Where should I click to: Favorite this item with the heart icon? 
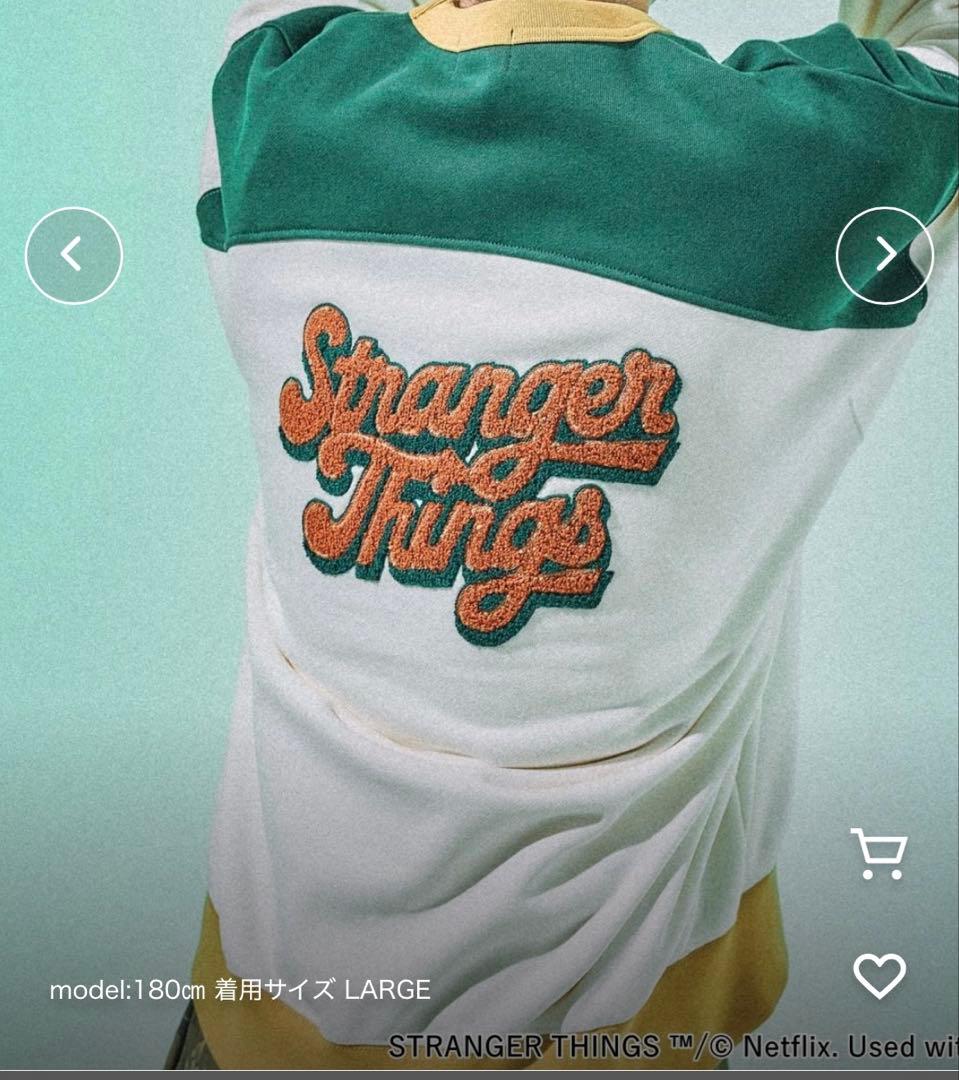coord(879,975)
